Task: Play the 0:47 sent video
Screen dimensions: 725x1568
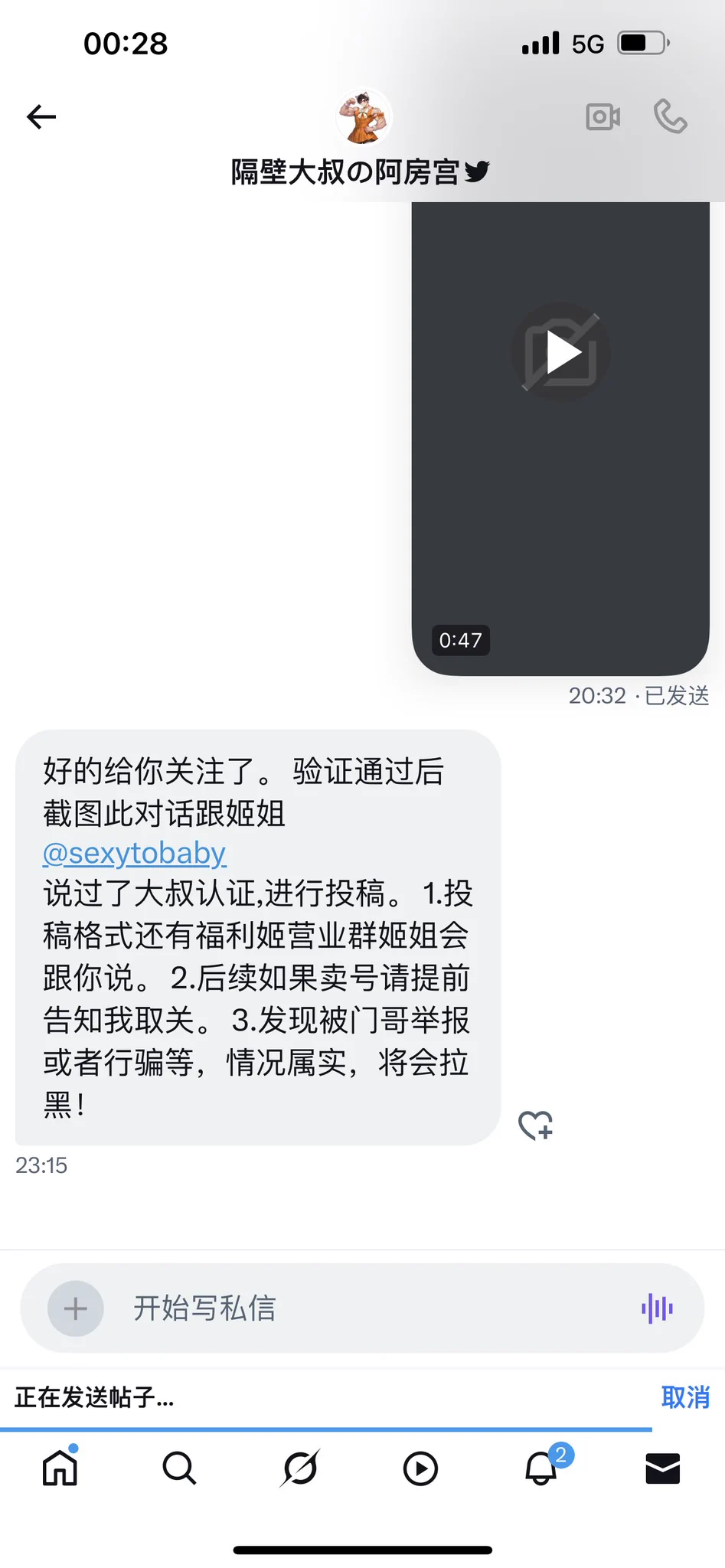Action: (562, 353)
